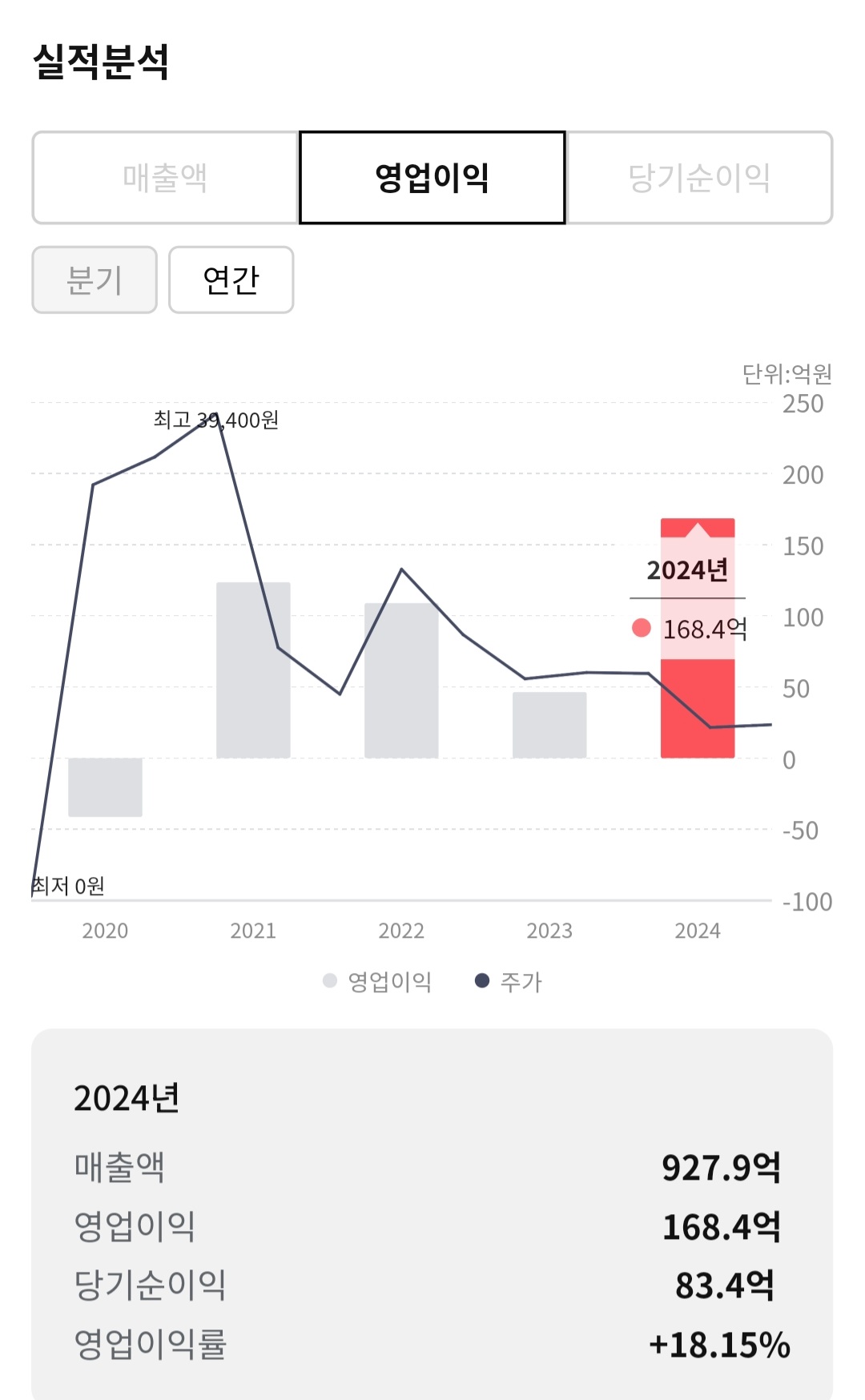Switch to the 당기순이익 tab
The image size is (865, 1400).
[699, 178]
